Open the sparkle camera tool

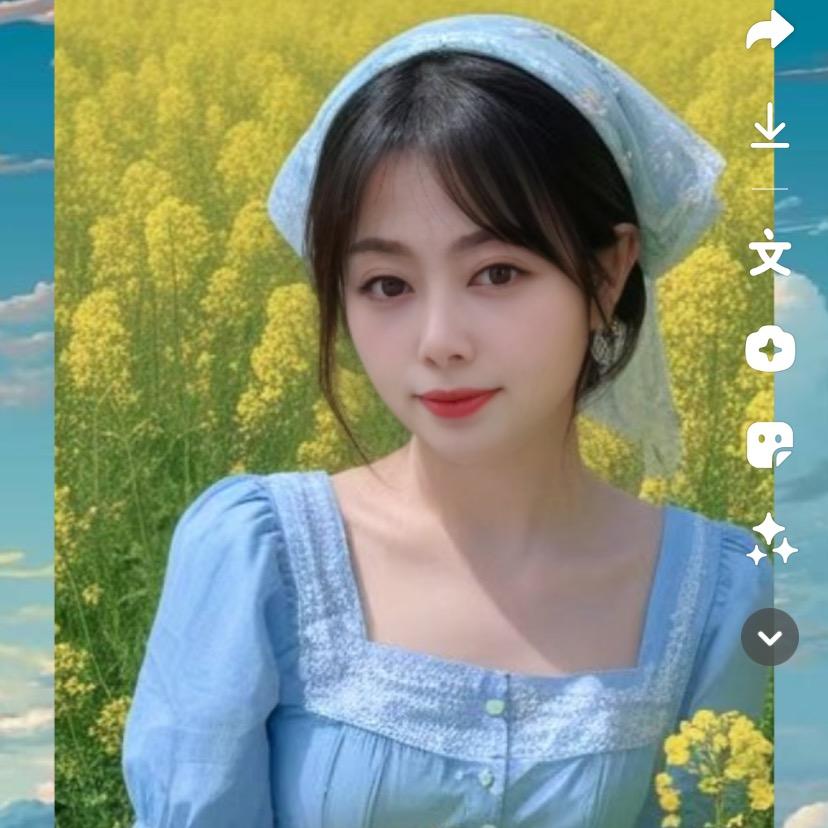(x=769, y=349)
